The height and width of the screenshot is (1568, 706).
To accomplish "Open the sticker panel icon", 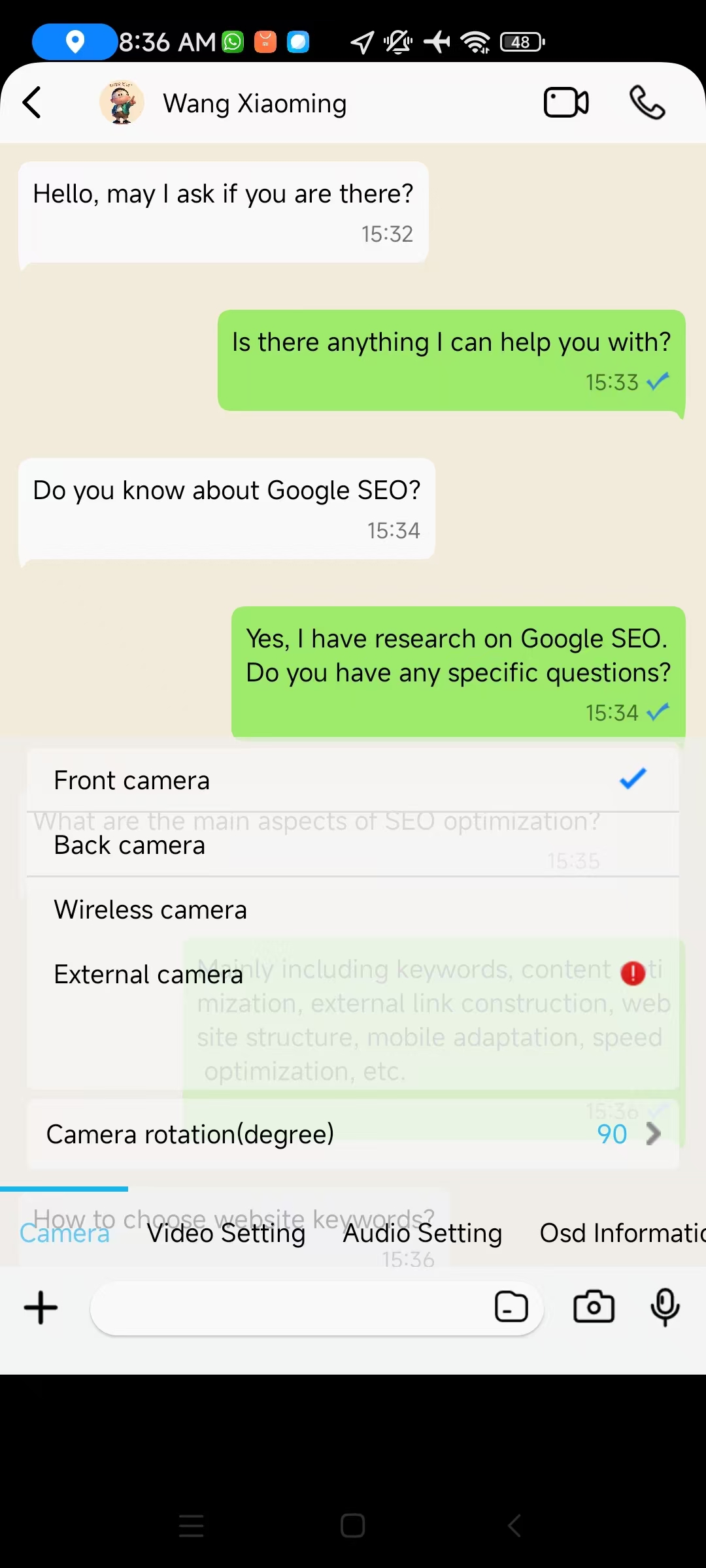I will (x=511, y=1308).
